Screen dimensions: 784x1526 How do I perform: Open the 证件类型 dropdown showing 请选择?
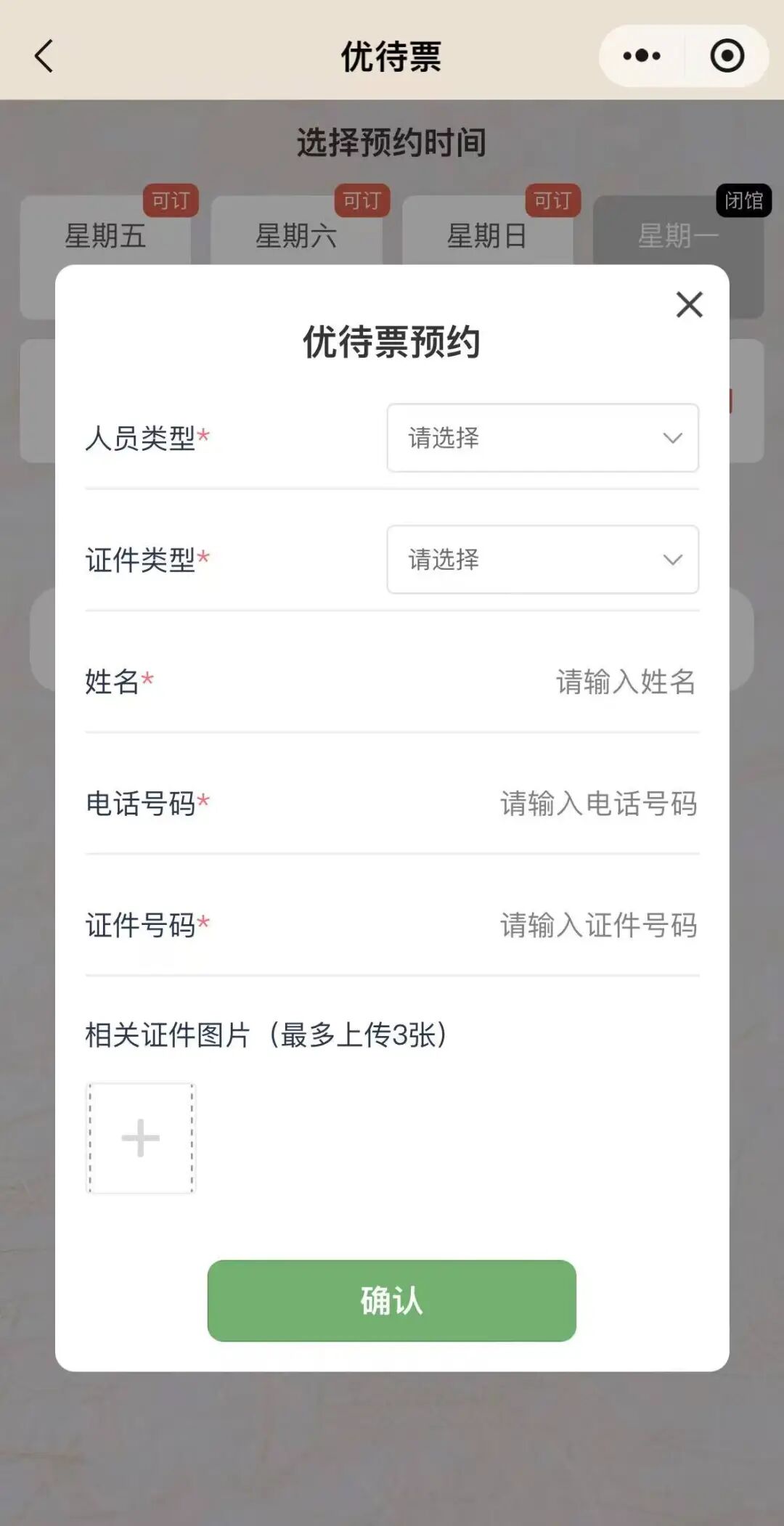542,560
